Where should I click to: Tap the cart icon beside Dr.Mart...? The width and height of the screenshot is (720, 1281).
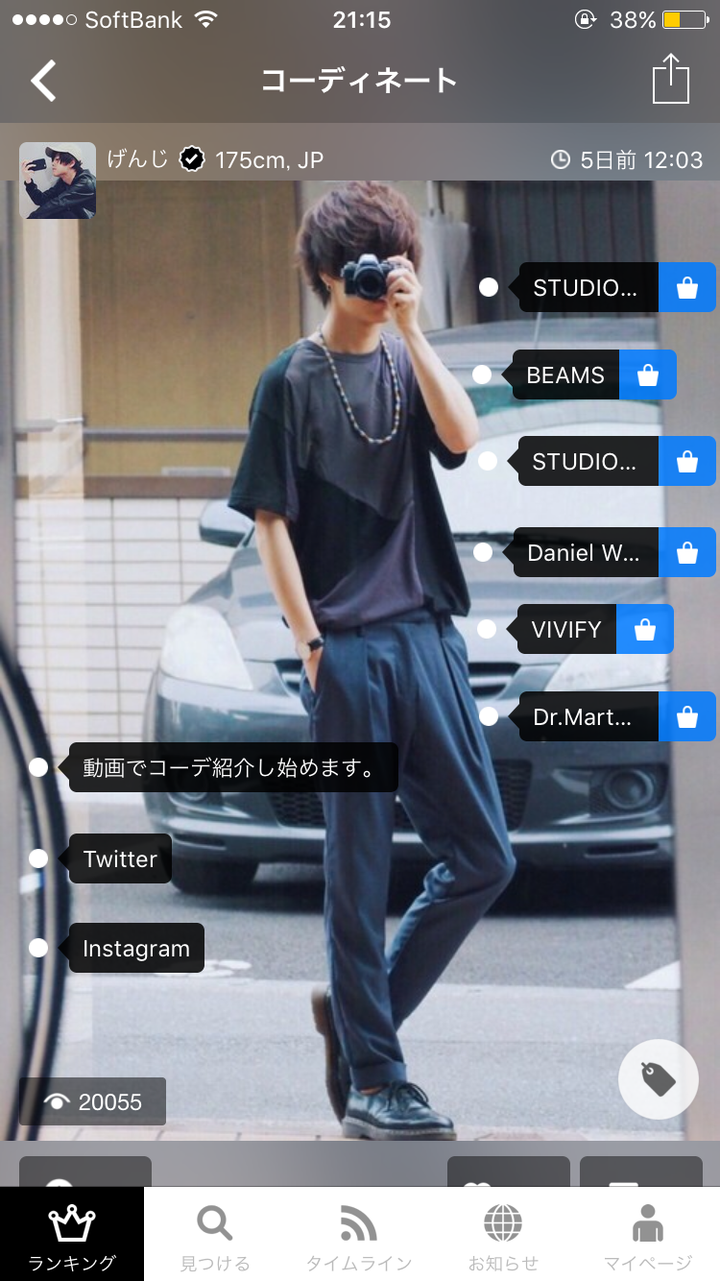click(x=687, y=717)
